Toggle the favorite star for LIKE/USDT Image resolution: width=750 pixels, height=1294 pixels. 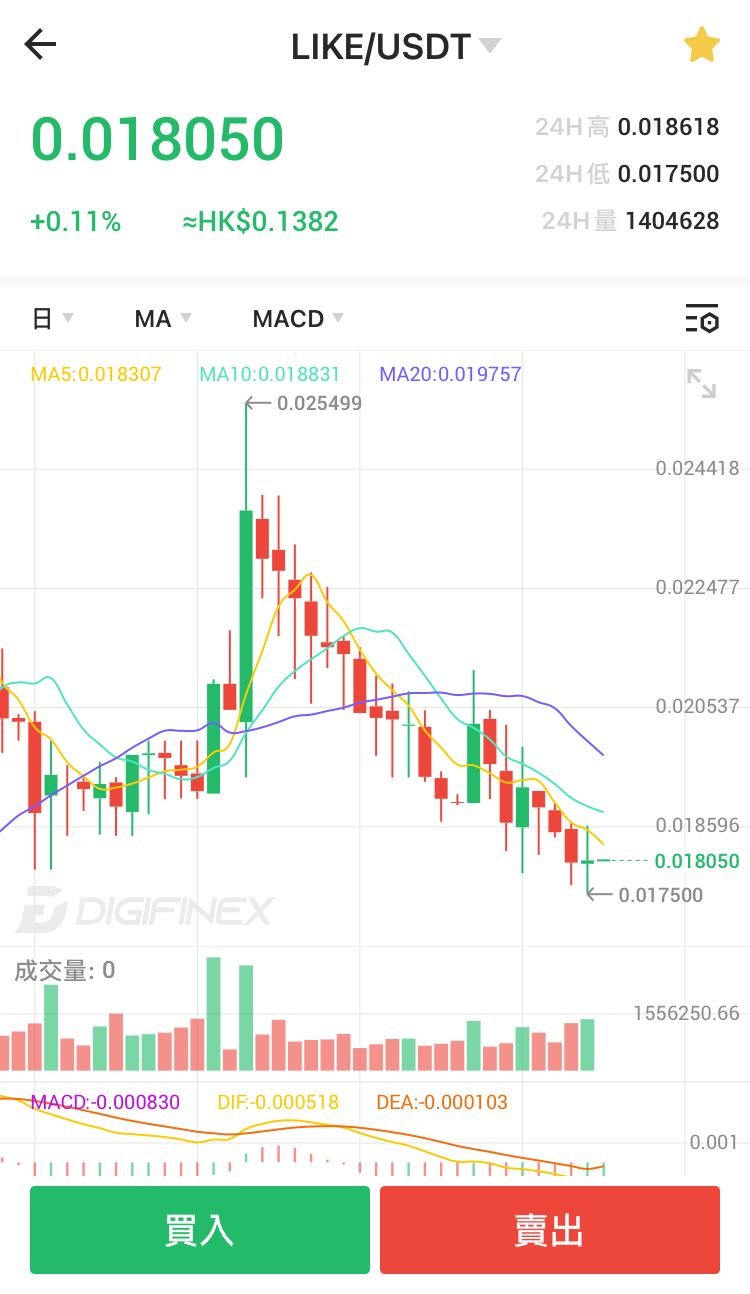701,45
